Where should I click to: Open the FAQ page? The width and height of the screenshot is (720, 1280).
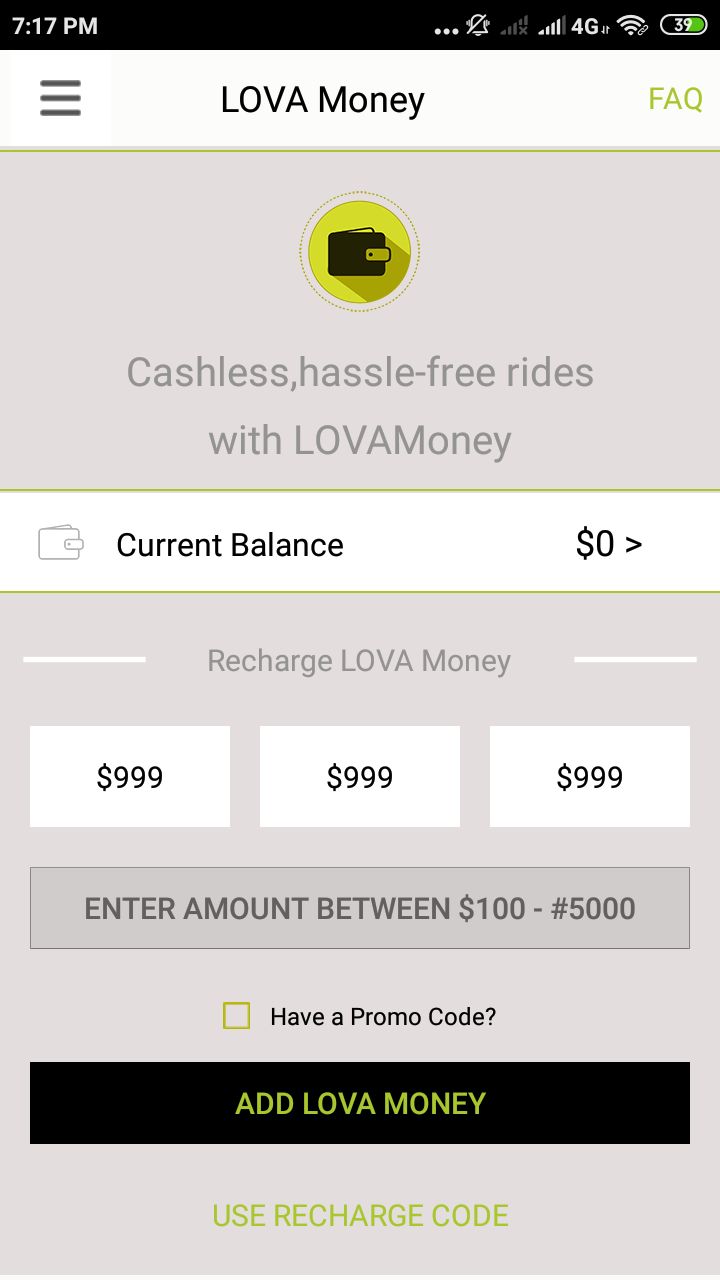click(x=675, y=99)
